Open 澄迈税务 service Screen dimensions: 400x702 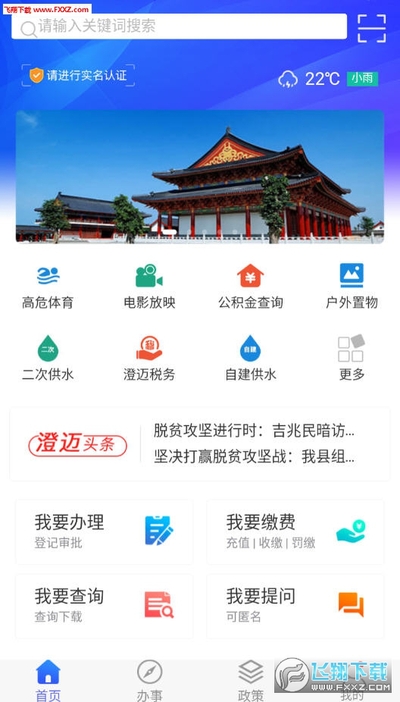pyautogui.click(x=149, y=358)
